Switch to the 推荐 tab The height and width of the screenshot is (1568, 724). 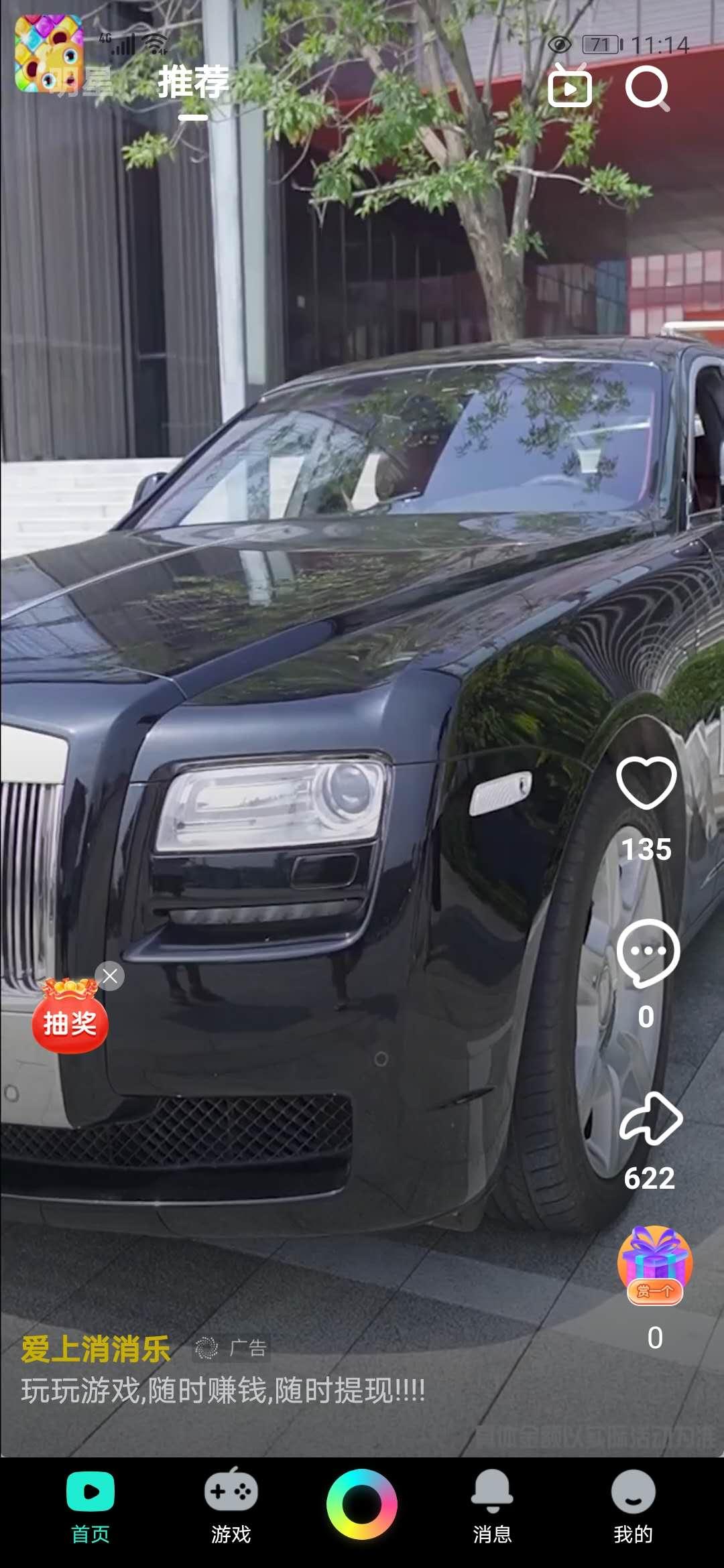(193, 82)
